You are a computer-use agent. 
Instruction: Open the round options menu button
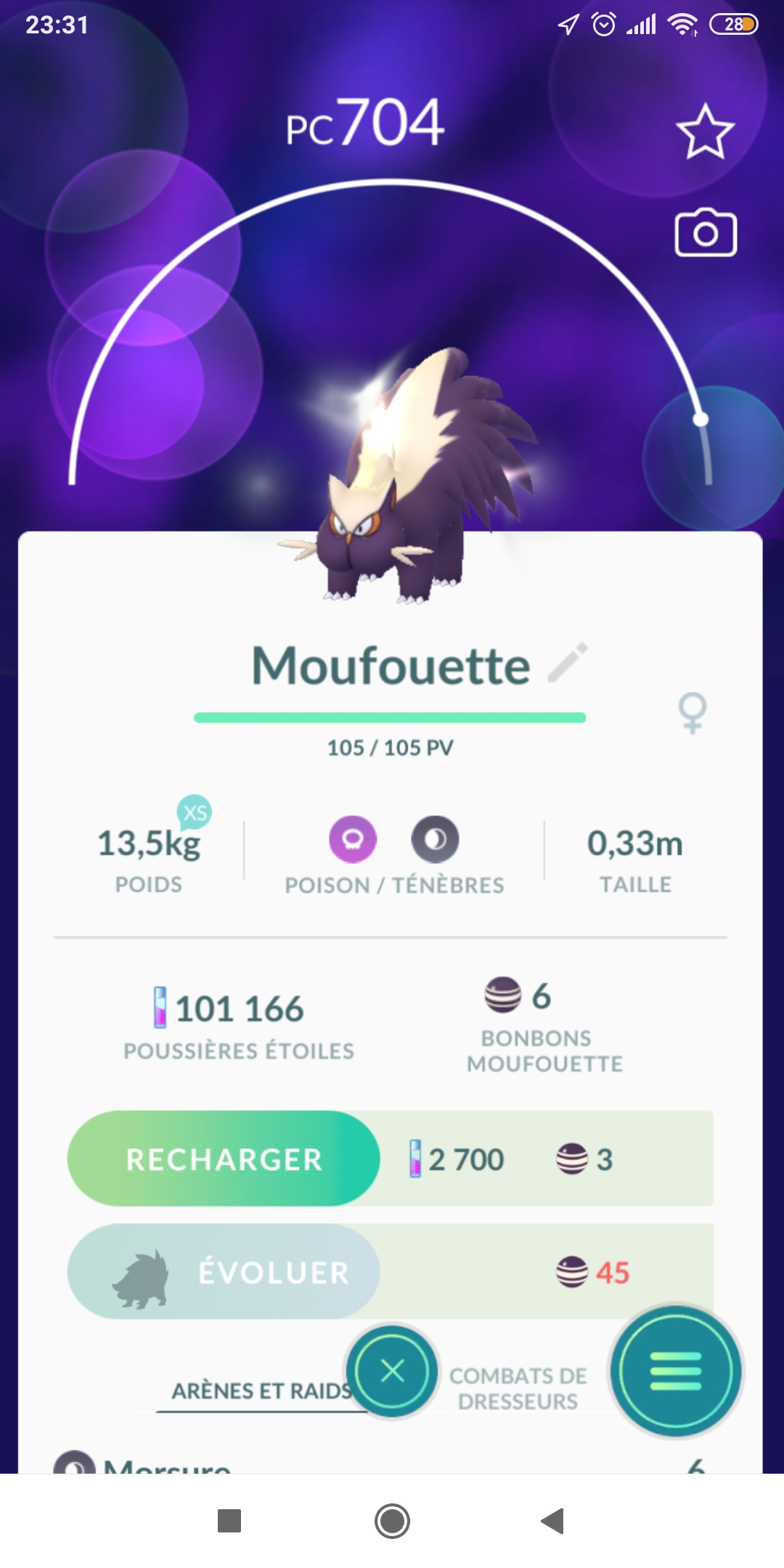click(676, 1371)
